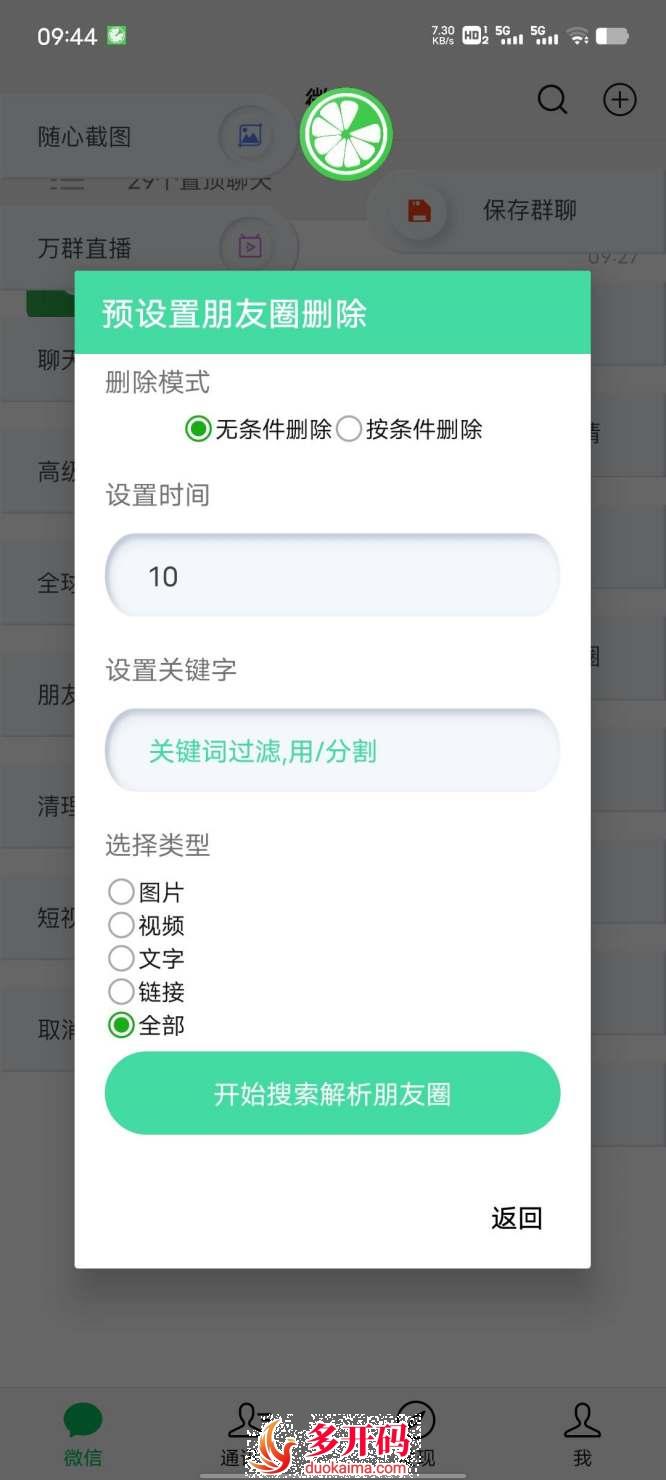The image size is (666, 1480).
Task: Switch to the 微信 tab
Action: click(83, 1433)
